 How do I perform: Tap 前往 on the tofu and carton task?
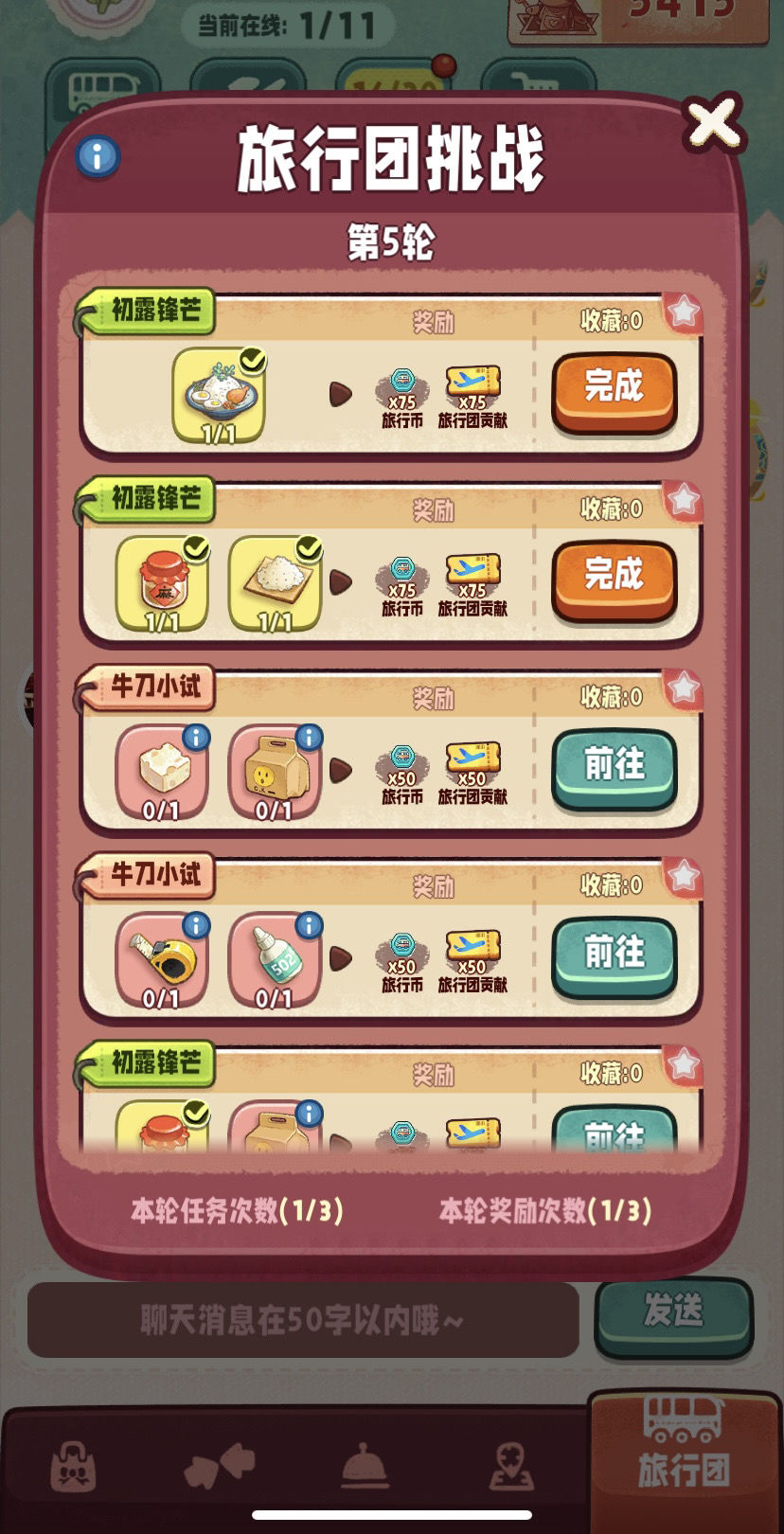(x=614, y=765)
